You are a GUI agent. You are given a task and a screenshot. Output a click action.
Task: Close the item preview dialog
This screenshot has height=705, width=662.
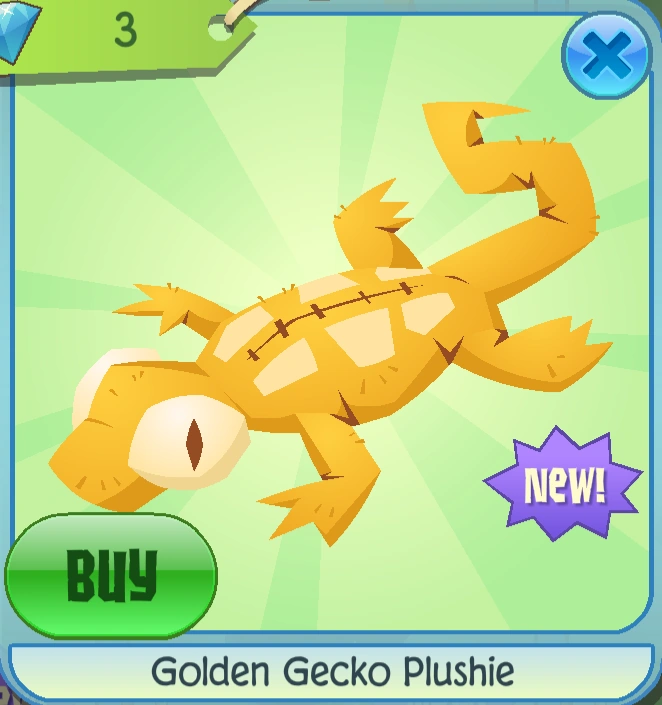(x=607, y=55)
